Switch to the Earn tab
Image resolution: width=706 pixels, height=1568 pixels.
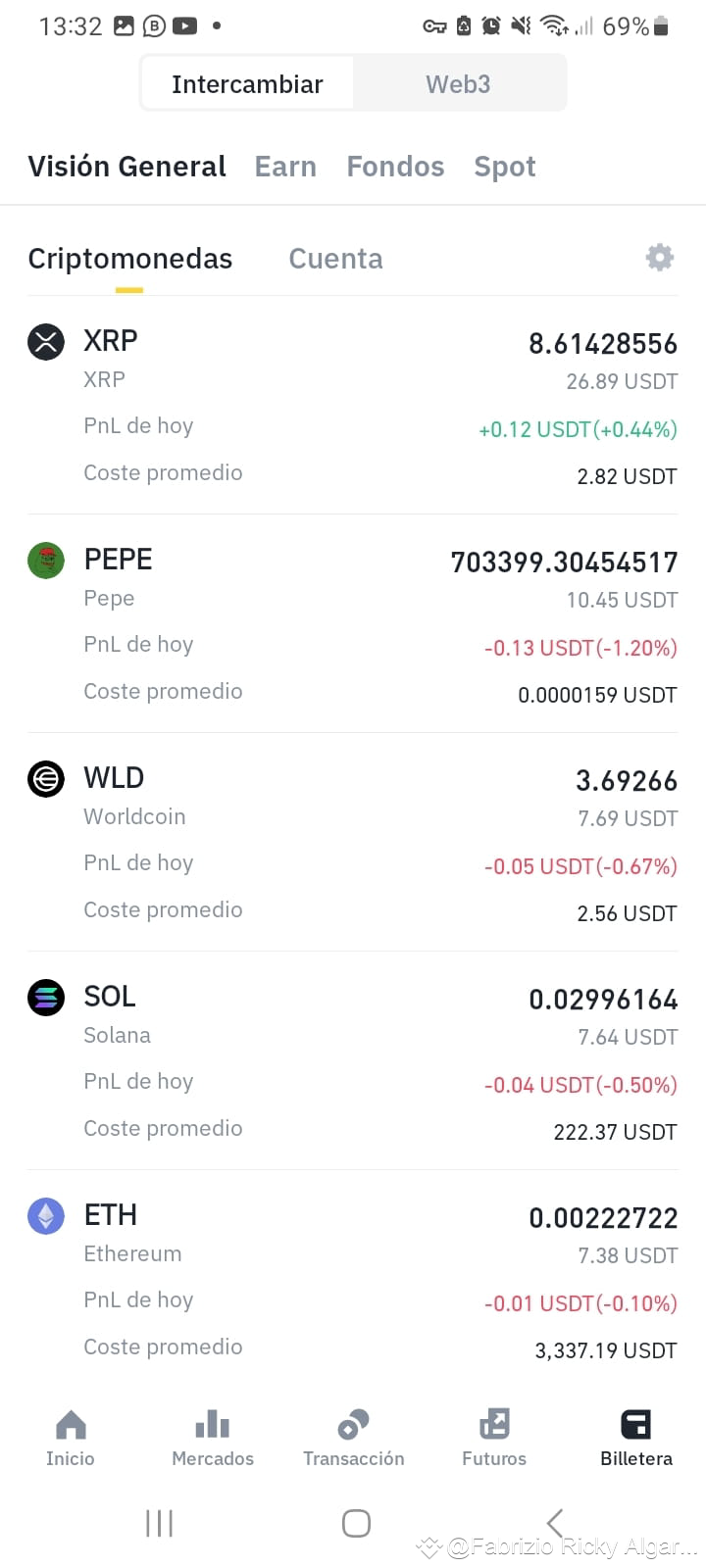click(285, 167)
